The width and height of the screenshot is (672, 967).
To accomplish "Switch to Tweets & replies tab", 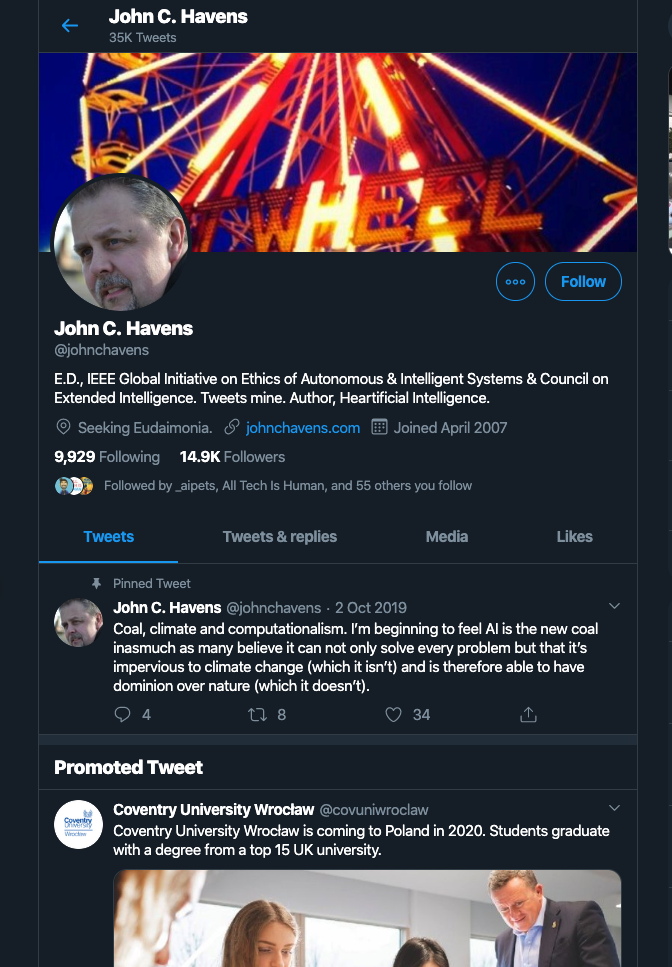I will (x=279, y=537).
